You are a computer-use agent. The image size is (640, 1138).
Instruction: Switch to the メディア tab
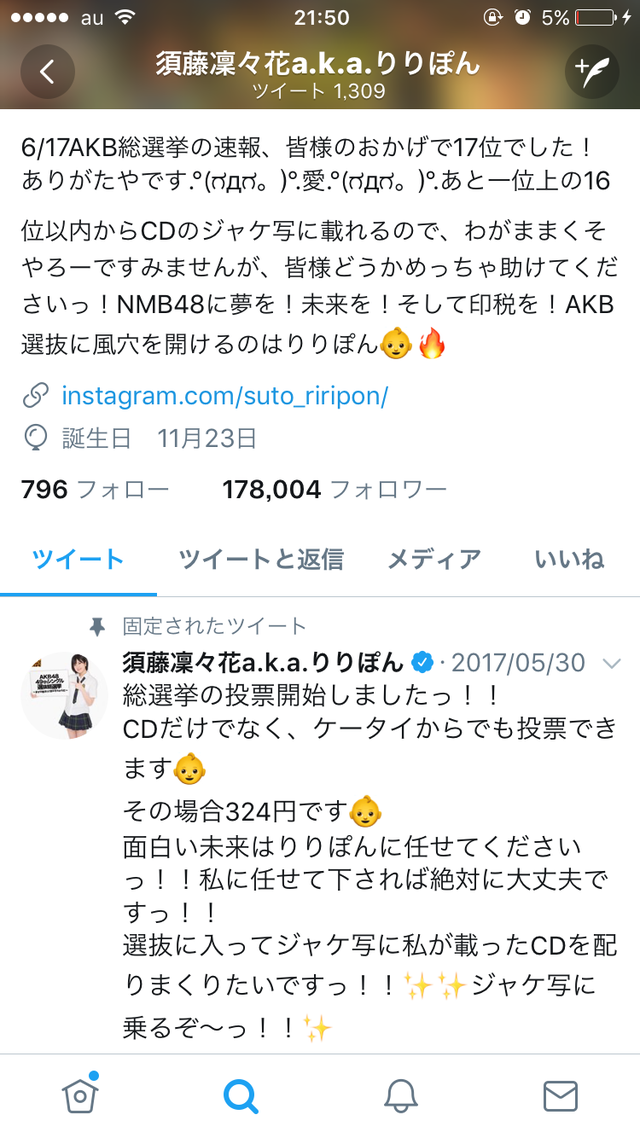pos(434,559)
